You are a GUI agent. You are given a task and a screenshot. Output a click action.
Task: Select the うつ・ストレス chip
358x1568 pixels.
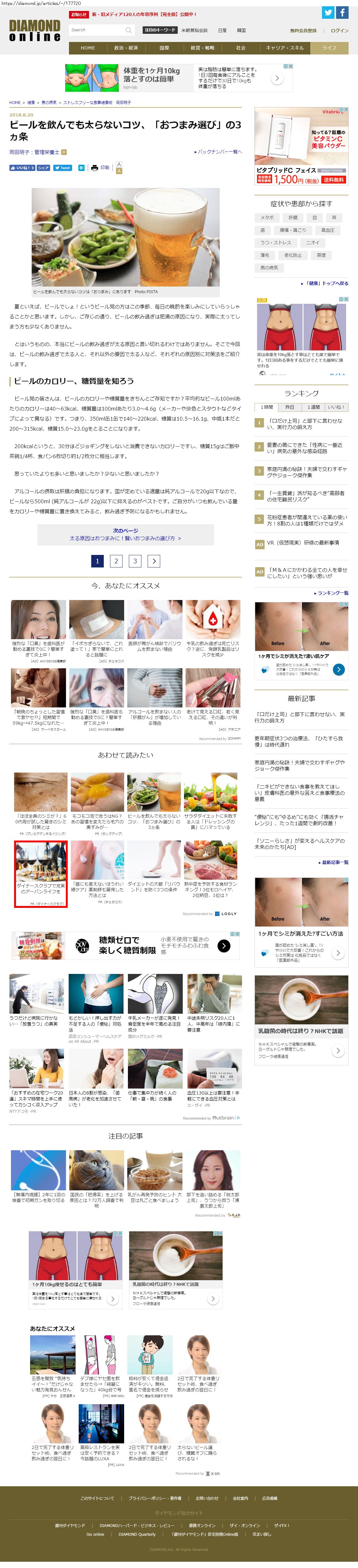(x=276, y=242)
